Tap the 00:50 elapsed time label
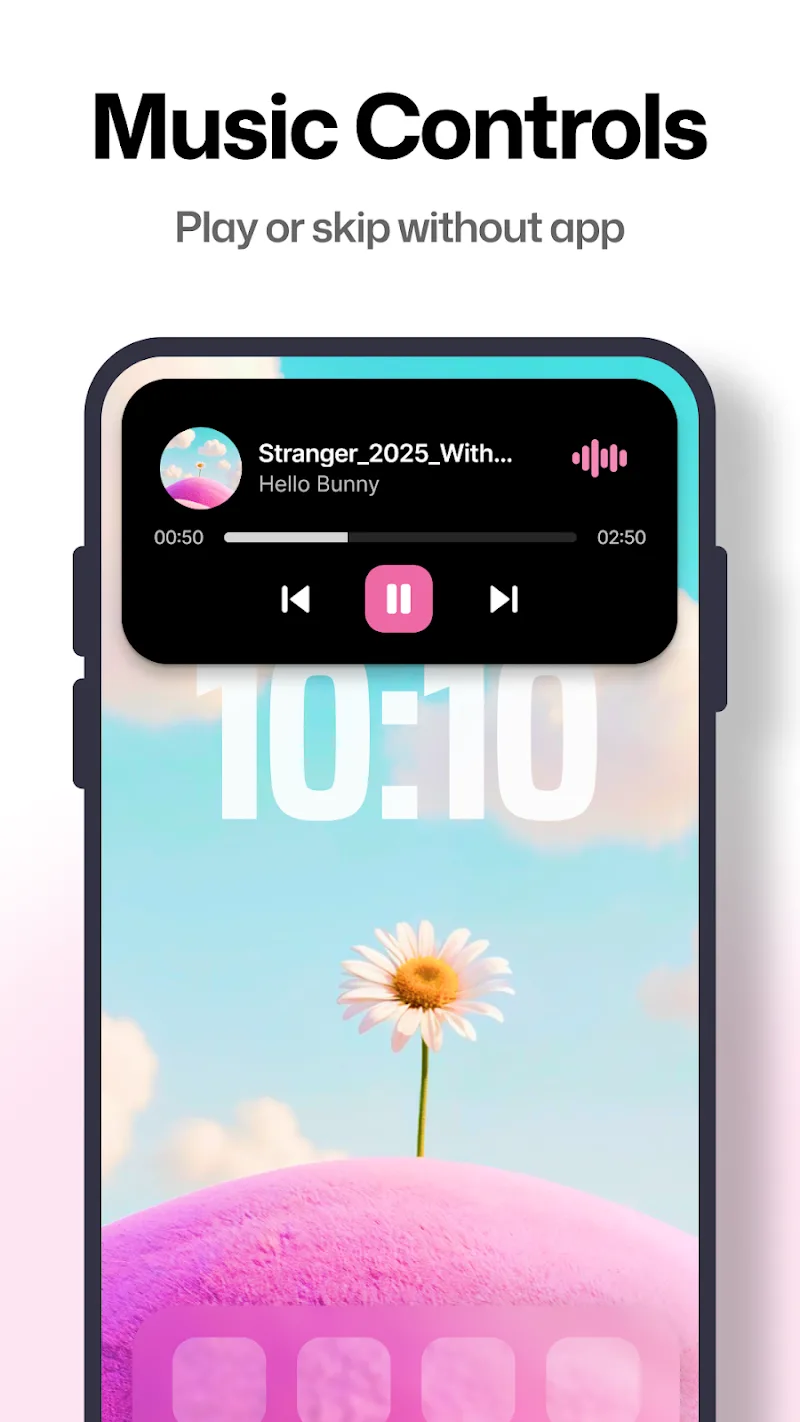This screenshot has width=800, height=1422. (179, 537)
